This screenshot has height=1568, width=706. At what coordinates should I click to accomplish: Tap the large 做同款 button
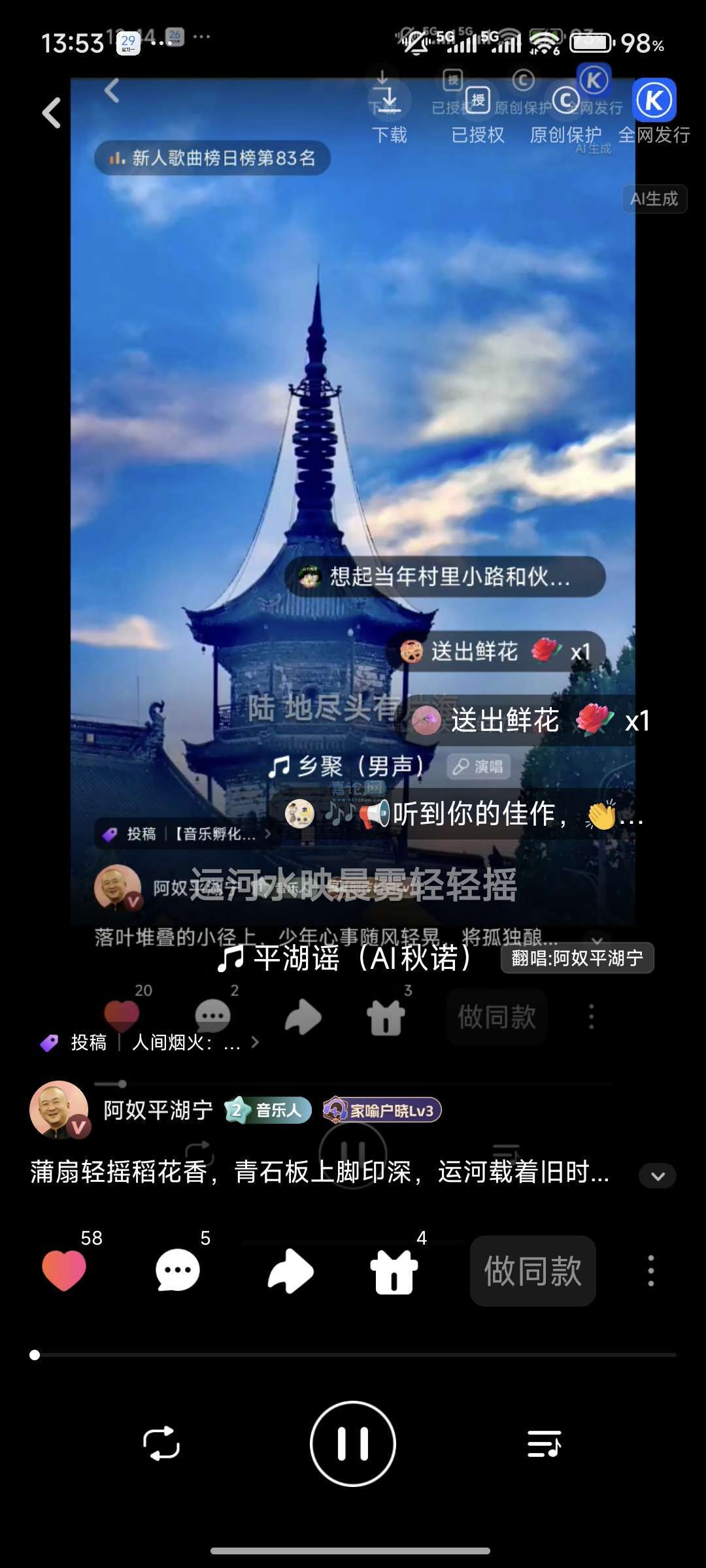[x=532, y=1270]
